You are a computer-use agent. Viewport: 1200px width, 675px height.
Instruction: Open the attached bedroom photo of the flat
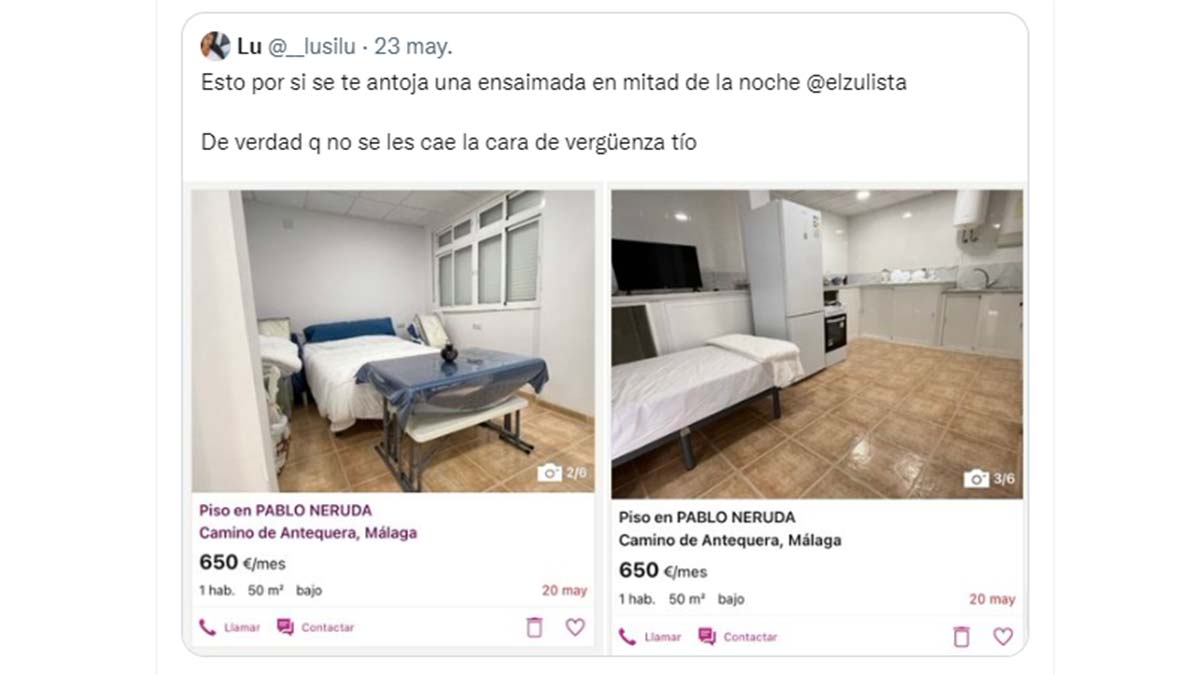coord(393,340)
